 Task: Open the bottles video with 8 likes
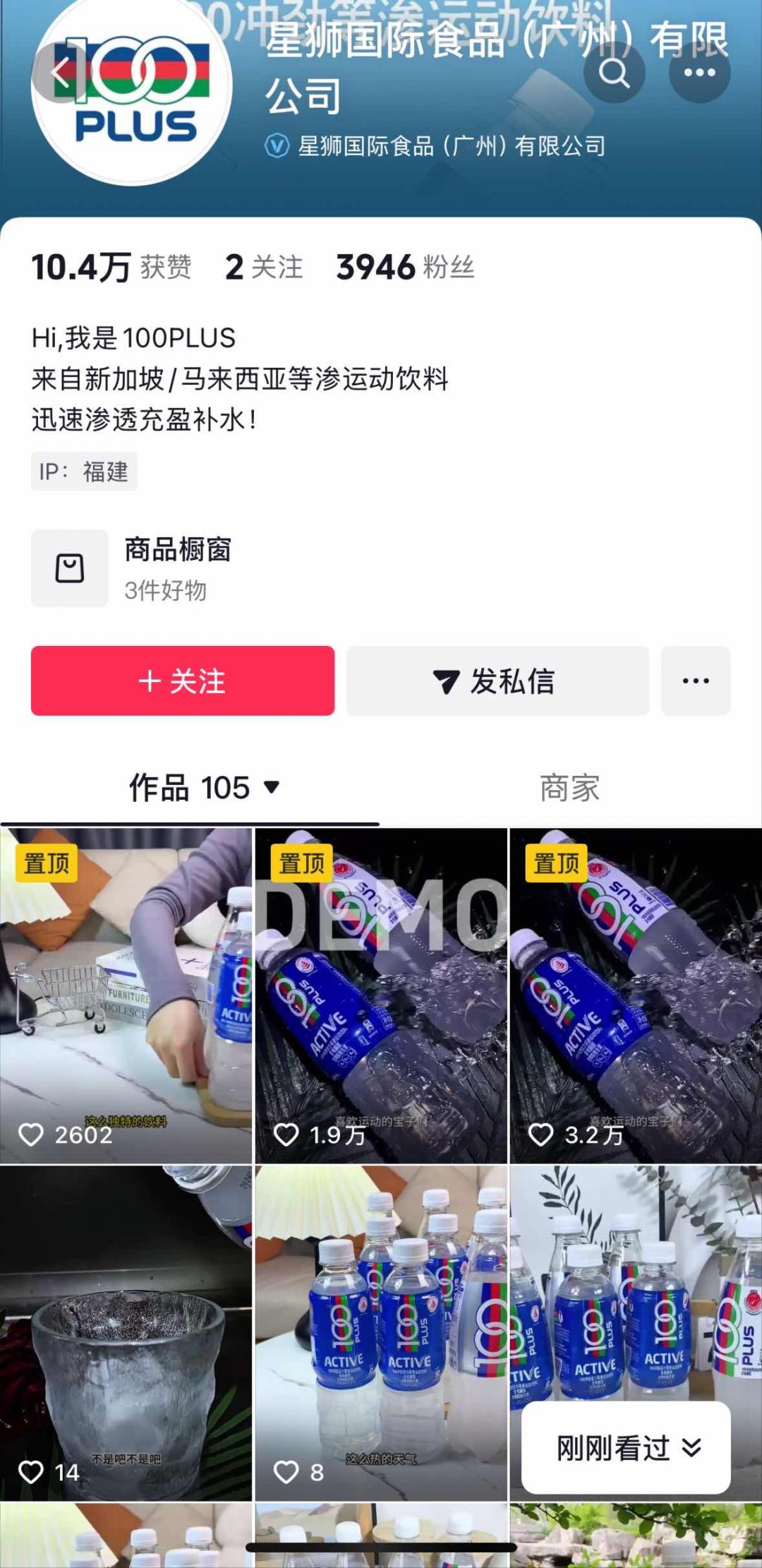[381, 1333]
